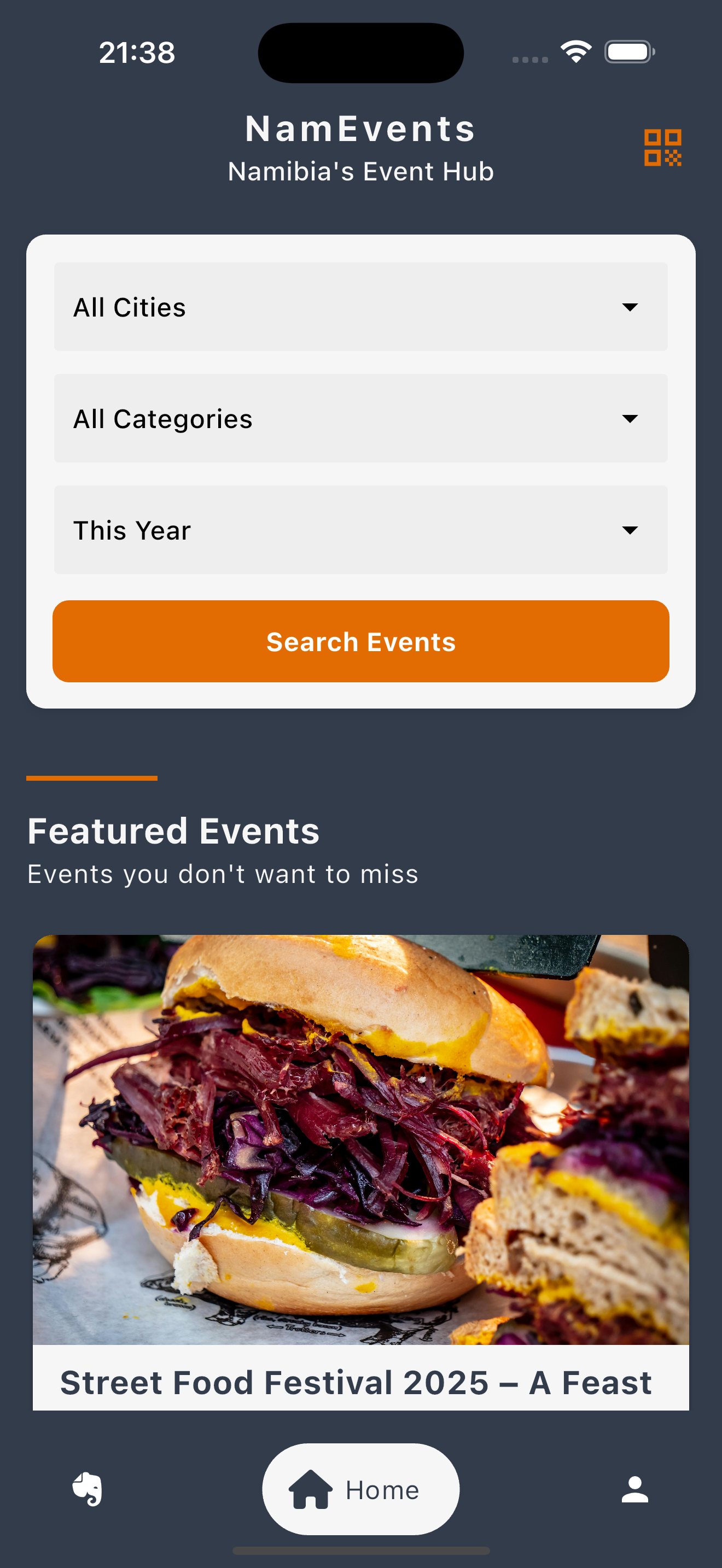The width and height of the screenshot is (722, 1568).
Task: Switch to the profile section via bottom navigation
Action: 636,1490
